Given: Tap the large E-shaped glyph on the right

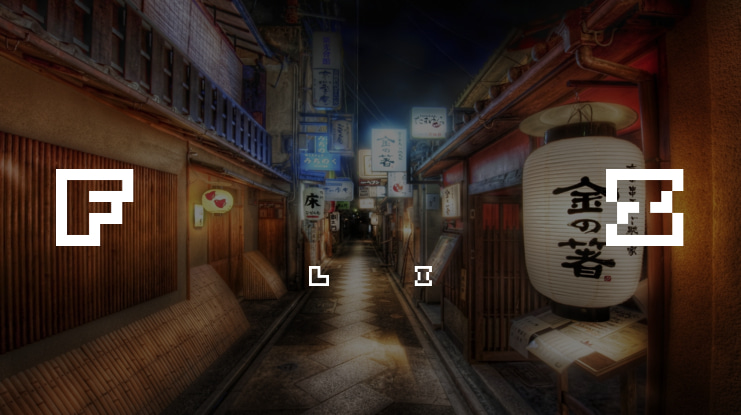Looking at the screenshot, I should tap(645, 207).
